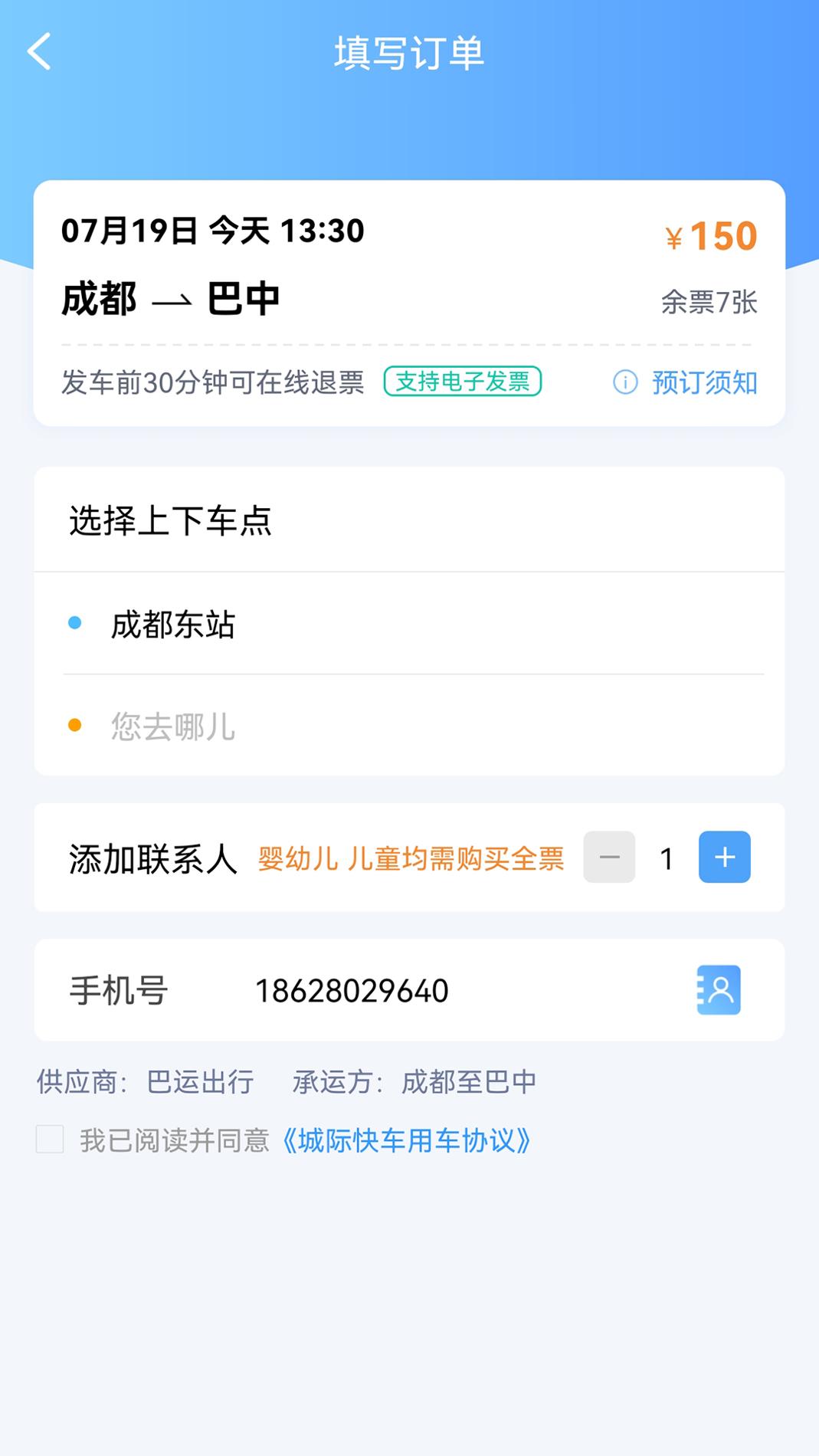819x1456 pixels.
Task: Tap the back arrow on the order page
Action: pyautogui.click(x=38, y=52)
